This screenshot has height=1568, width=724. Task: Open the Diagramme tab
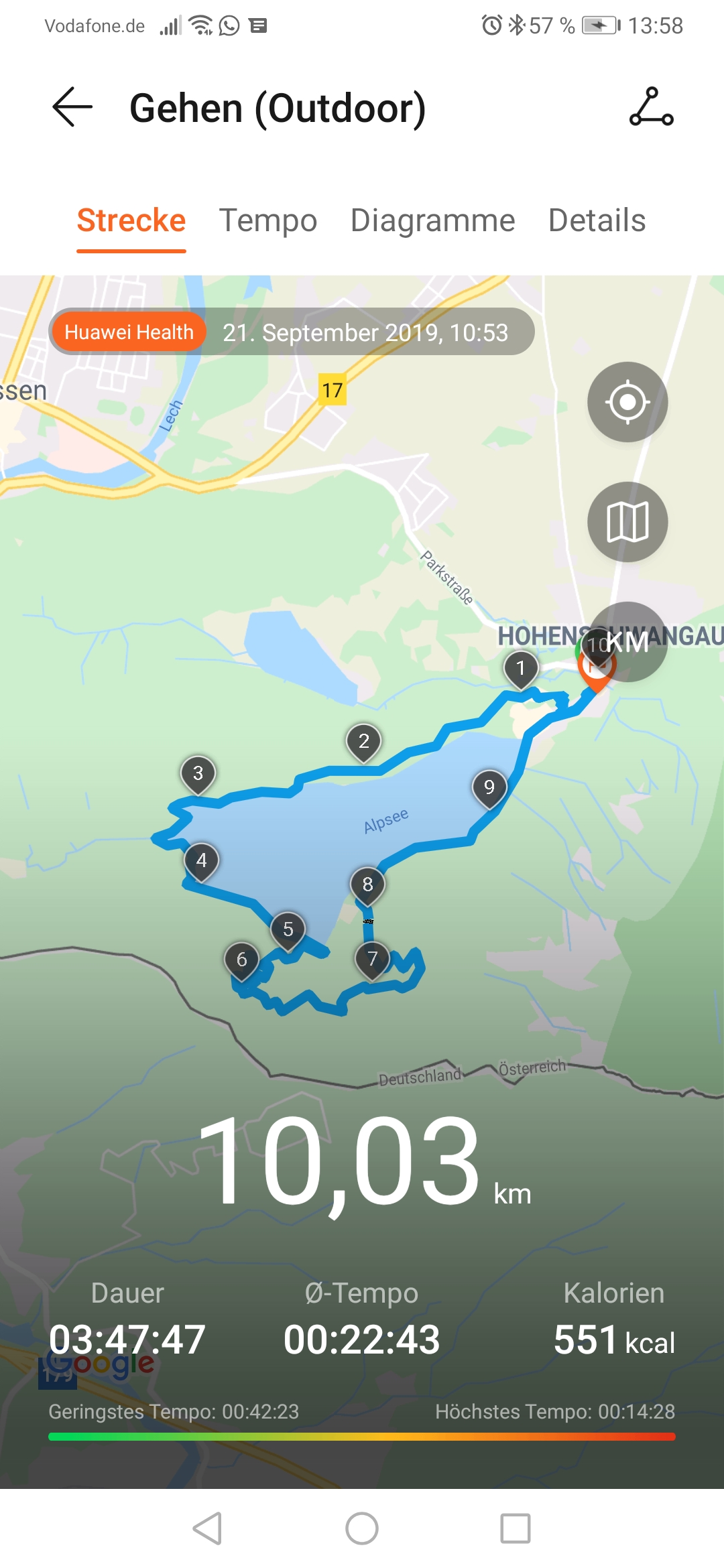432,220
